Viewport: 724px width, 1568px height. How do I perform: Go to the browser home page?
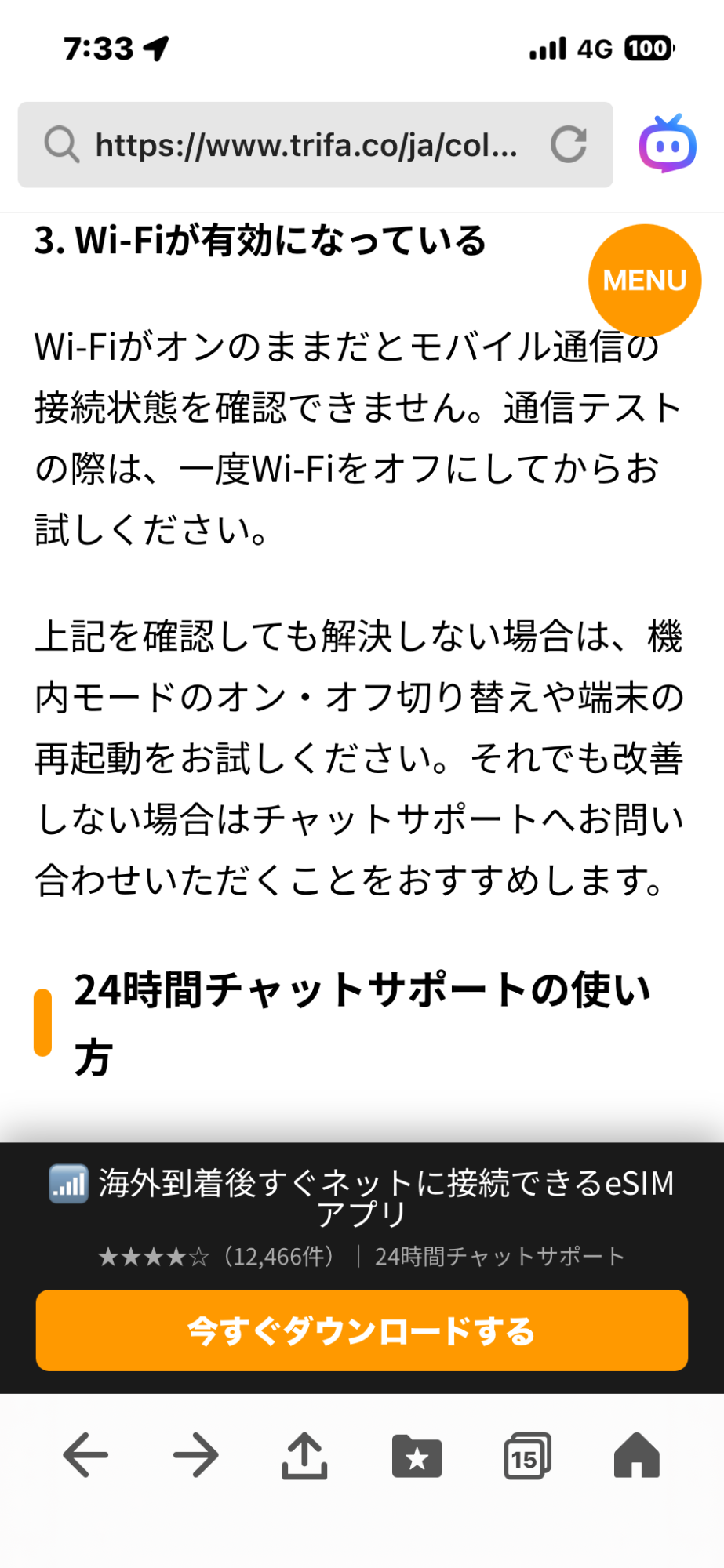637,1455
